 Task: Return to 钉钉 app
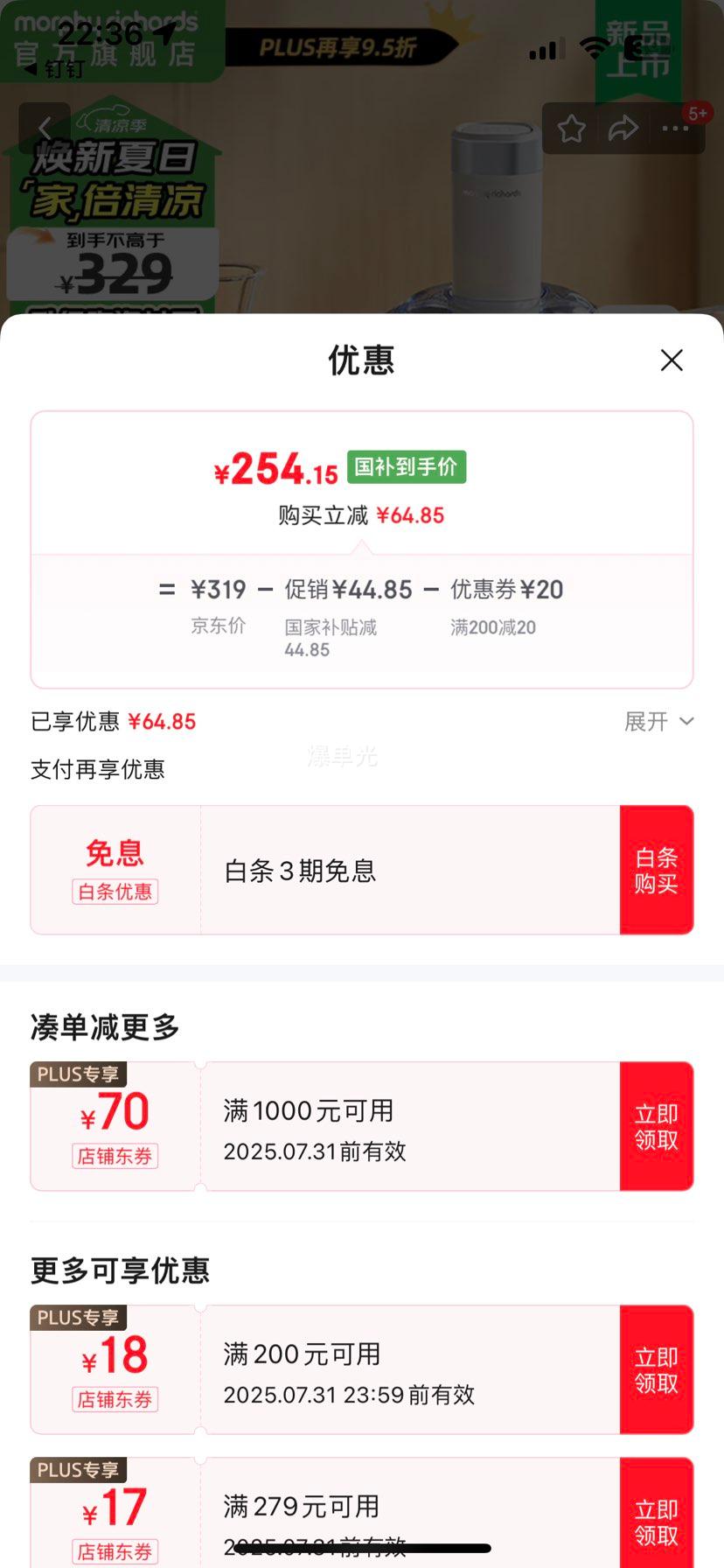[x=52, y=69]
